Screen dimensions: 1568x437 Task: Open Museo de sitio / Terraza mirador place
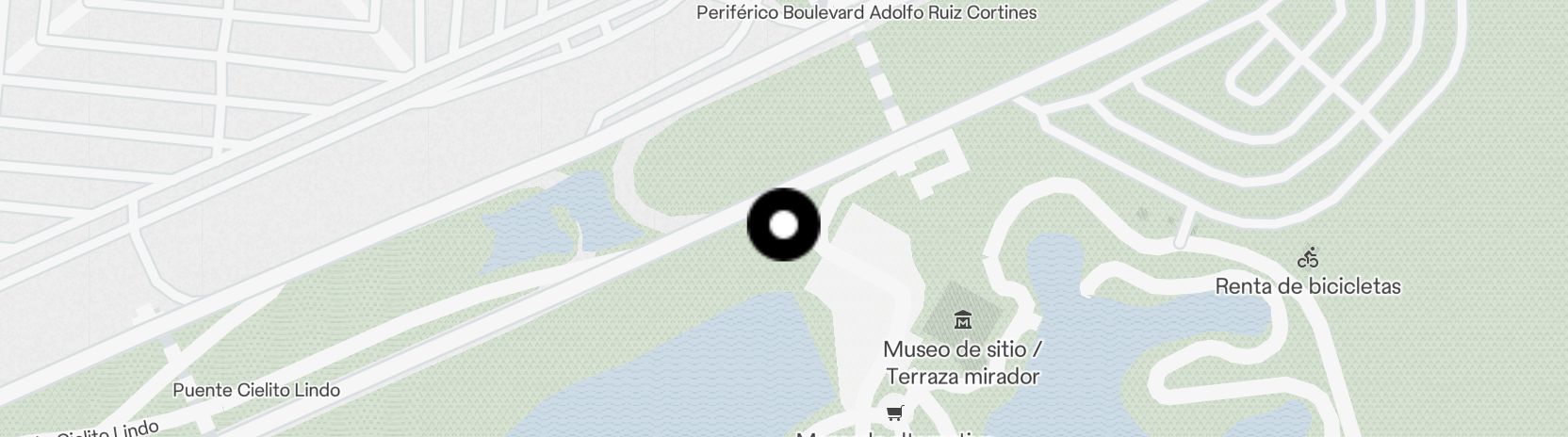[x=962, y=322]
